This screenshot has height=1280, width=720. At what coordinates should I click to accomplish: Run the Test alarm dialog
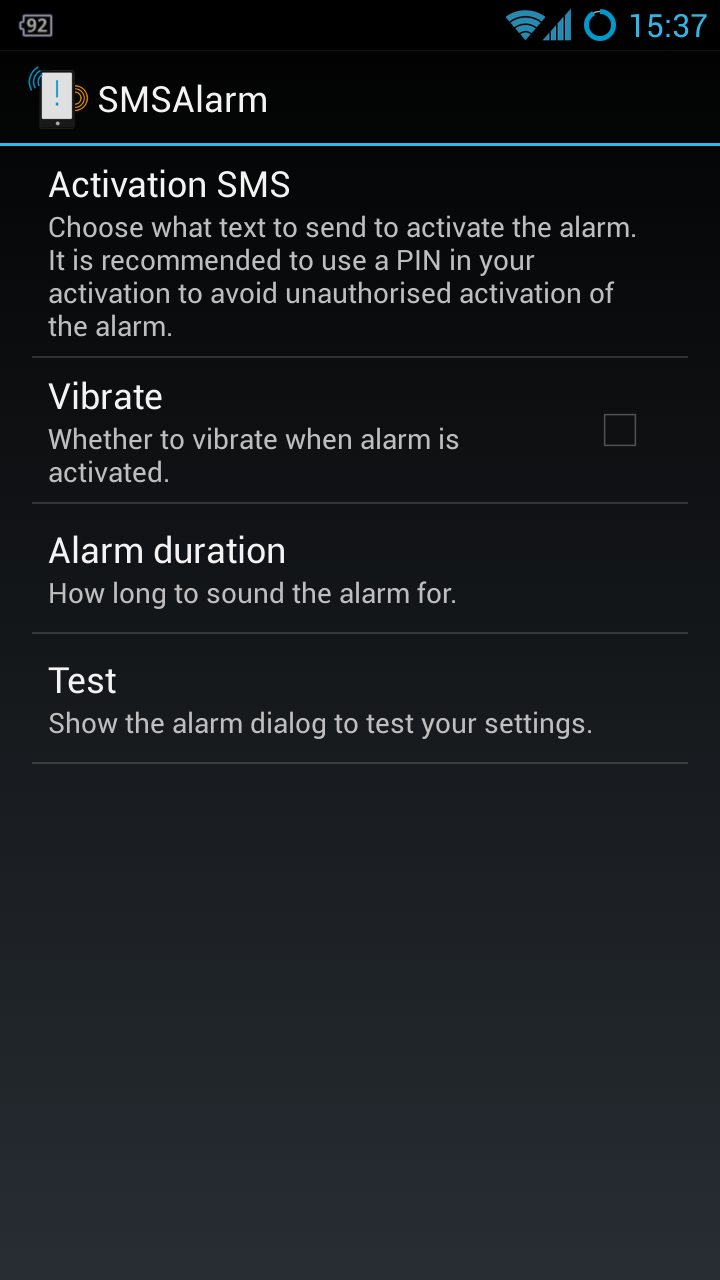tap(360, 699)
